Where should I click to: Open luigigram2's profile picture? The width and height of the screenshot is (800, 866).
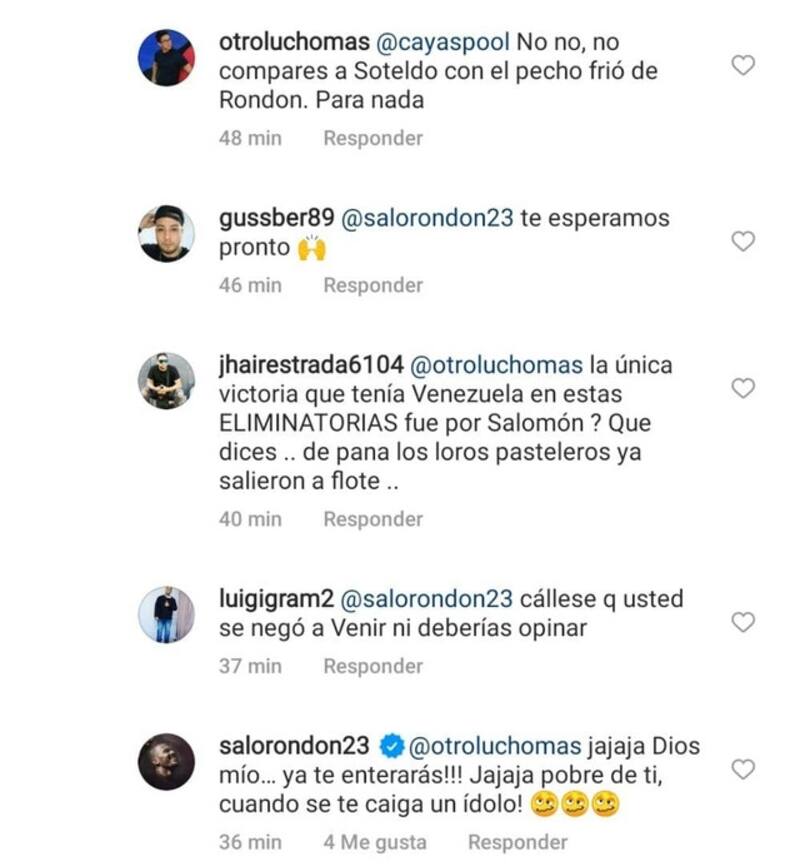click(165, 614)
